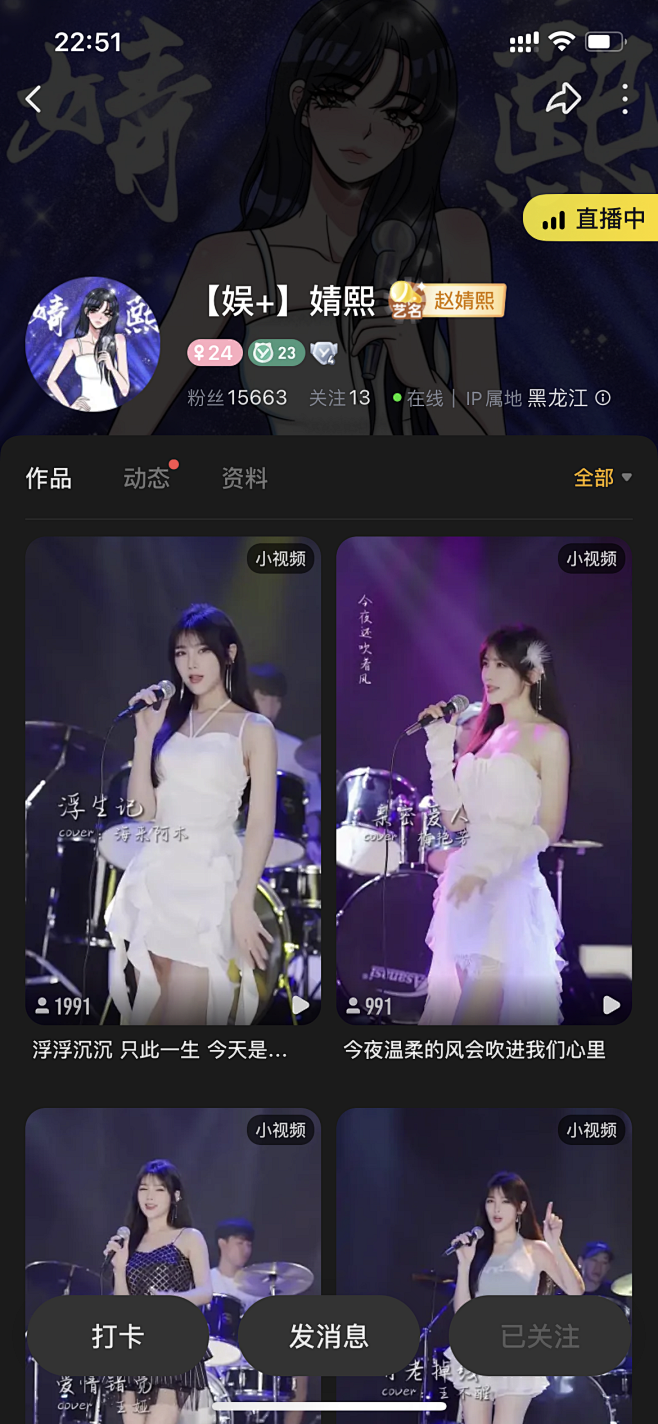
Task: View the 粉丝 15663 followers list
Action: coord(237,398)
